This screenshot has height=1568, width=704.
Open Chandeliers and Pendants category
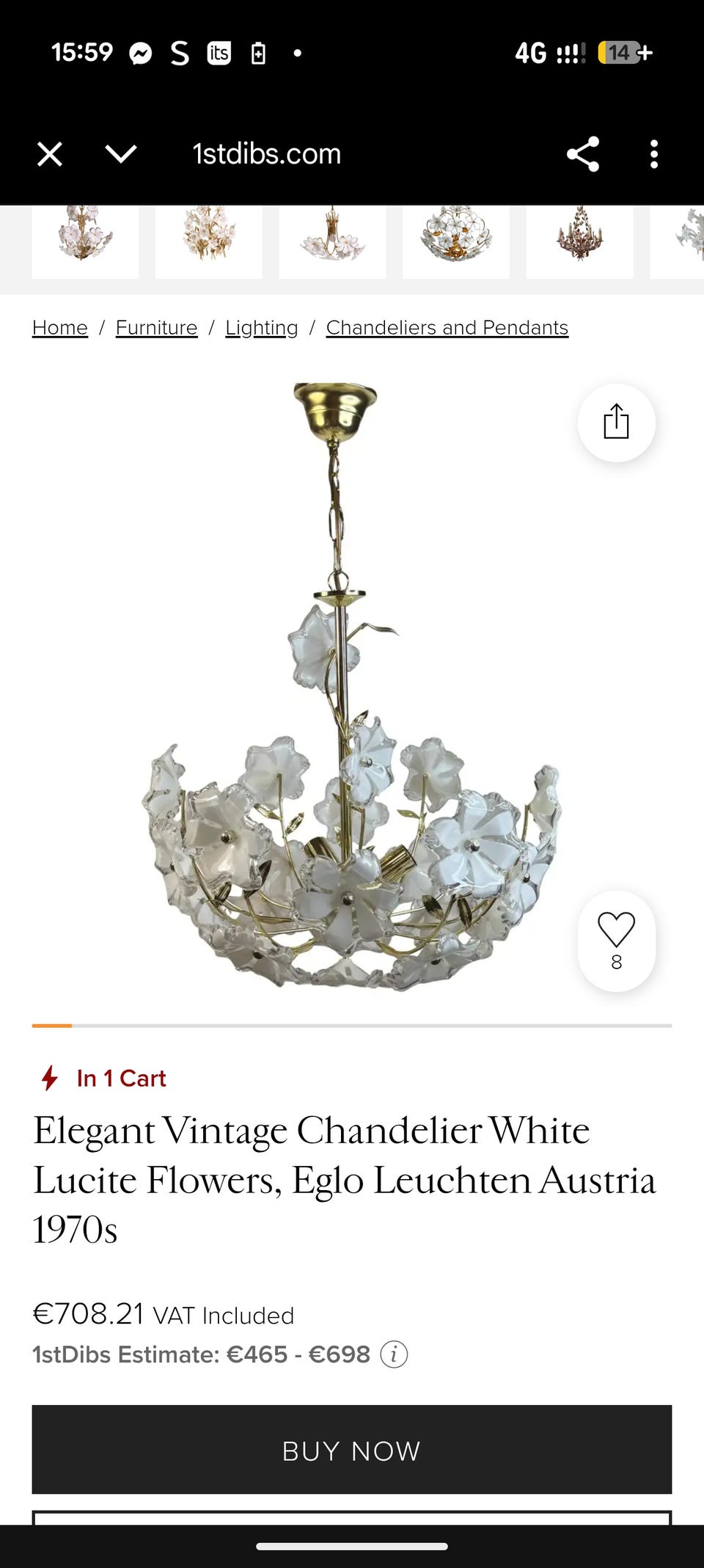point(447,327)
